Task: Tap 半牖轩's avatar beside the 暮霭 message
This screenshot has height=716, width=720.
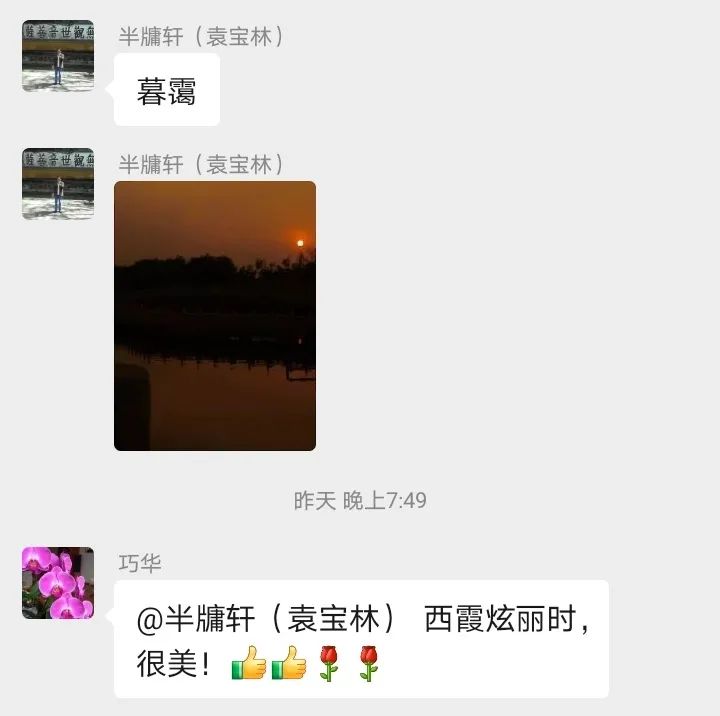Action: 58,56
